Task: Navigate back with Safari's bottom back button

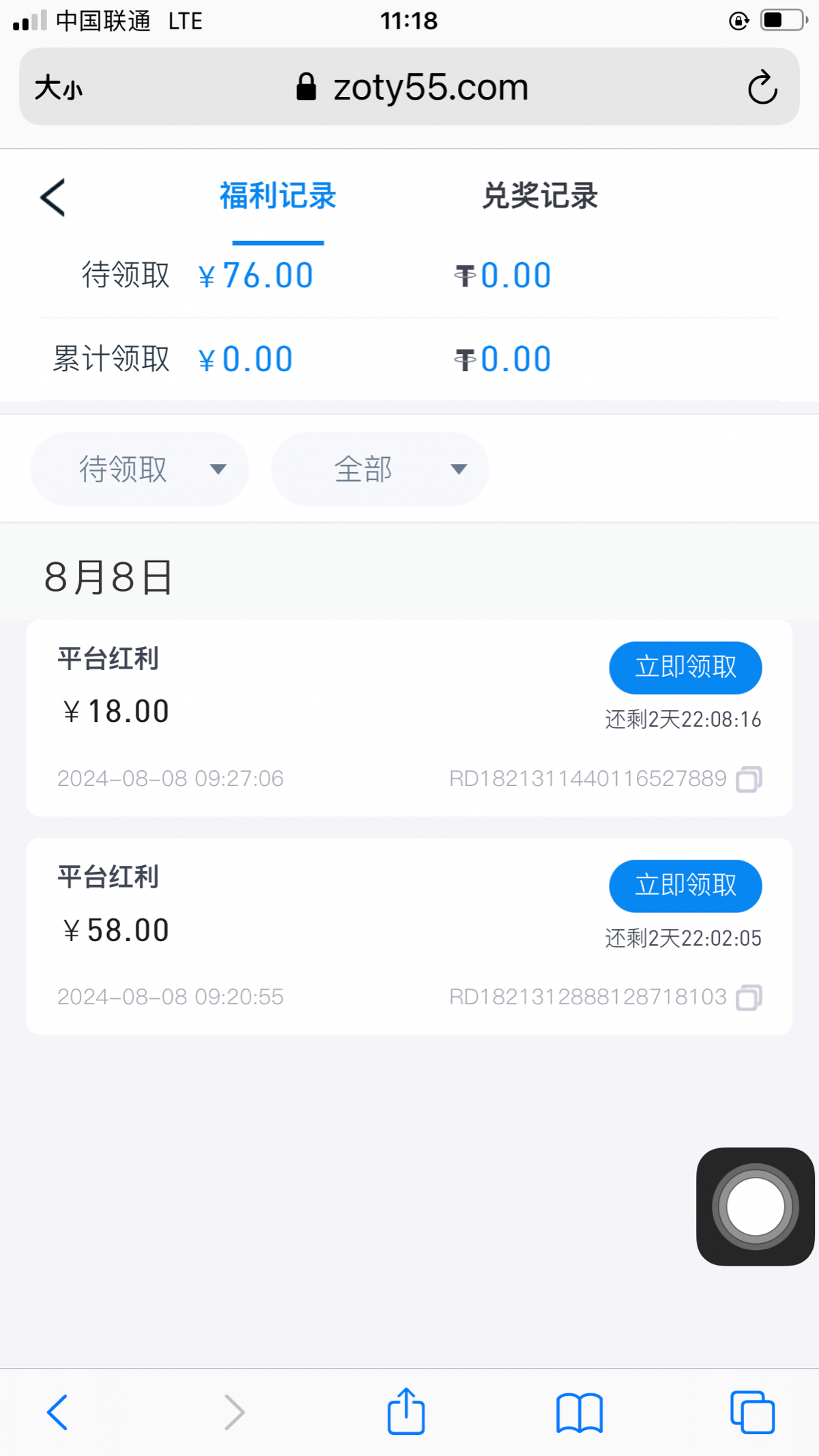Action: point(57,1412)
